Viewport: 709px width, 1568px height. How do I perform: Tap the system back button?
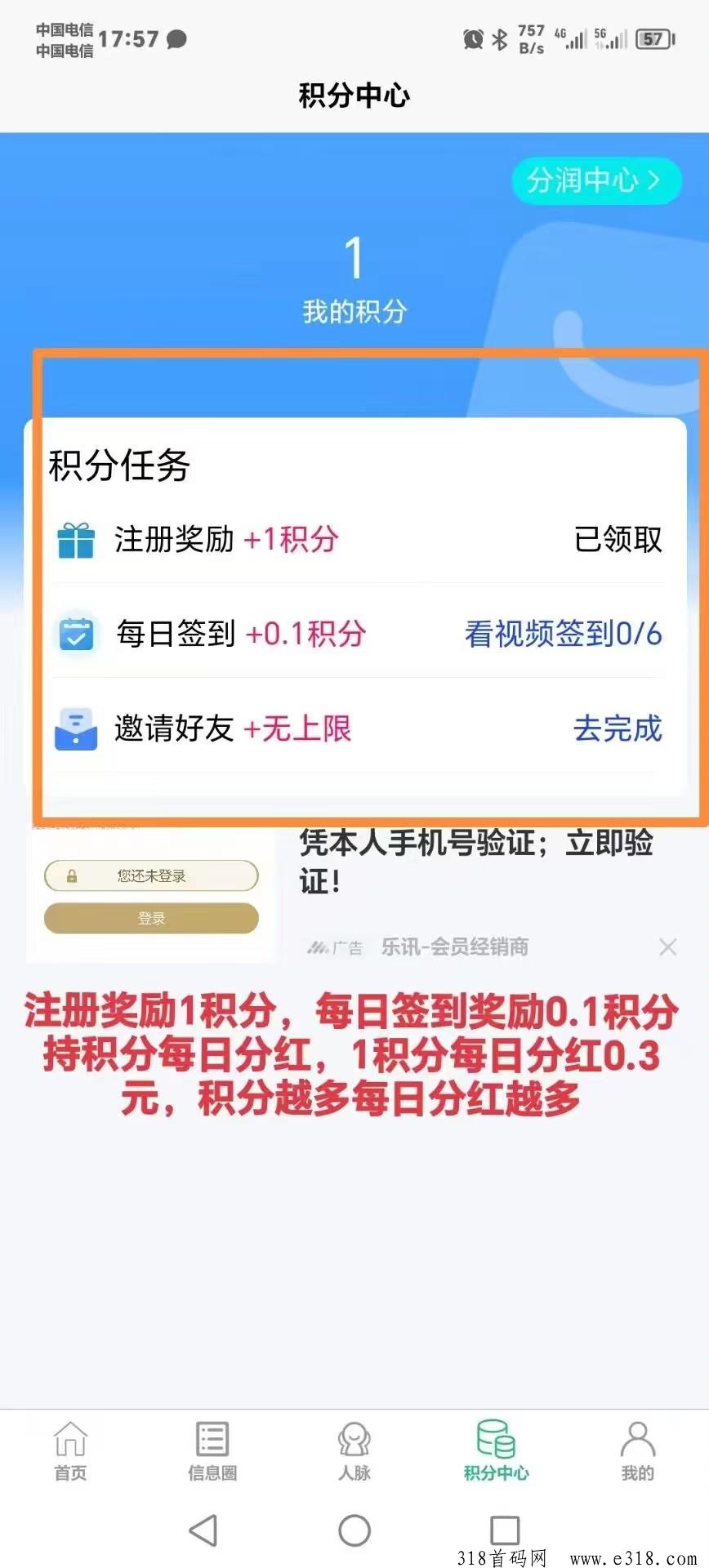(203, 1530)
